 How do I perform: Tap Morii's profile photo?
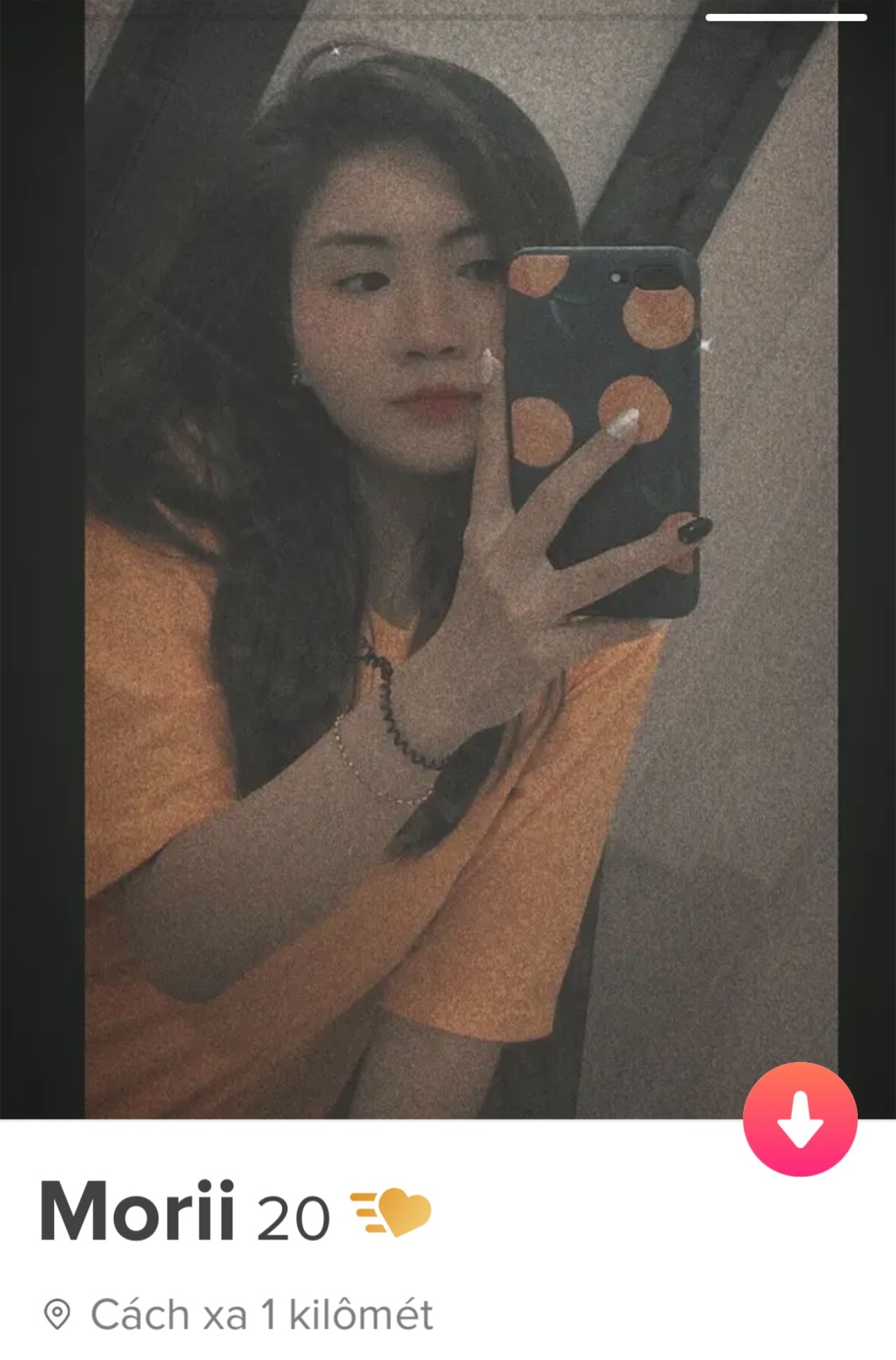pyautogui.click(x=447, y=556)
